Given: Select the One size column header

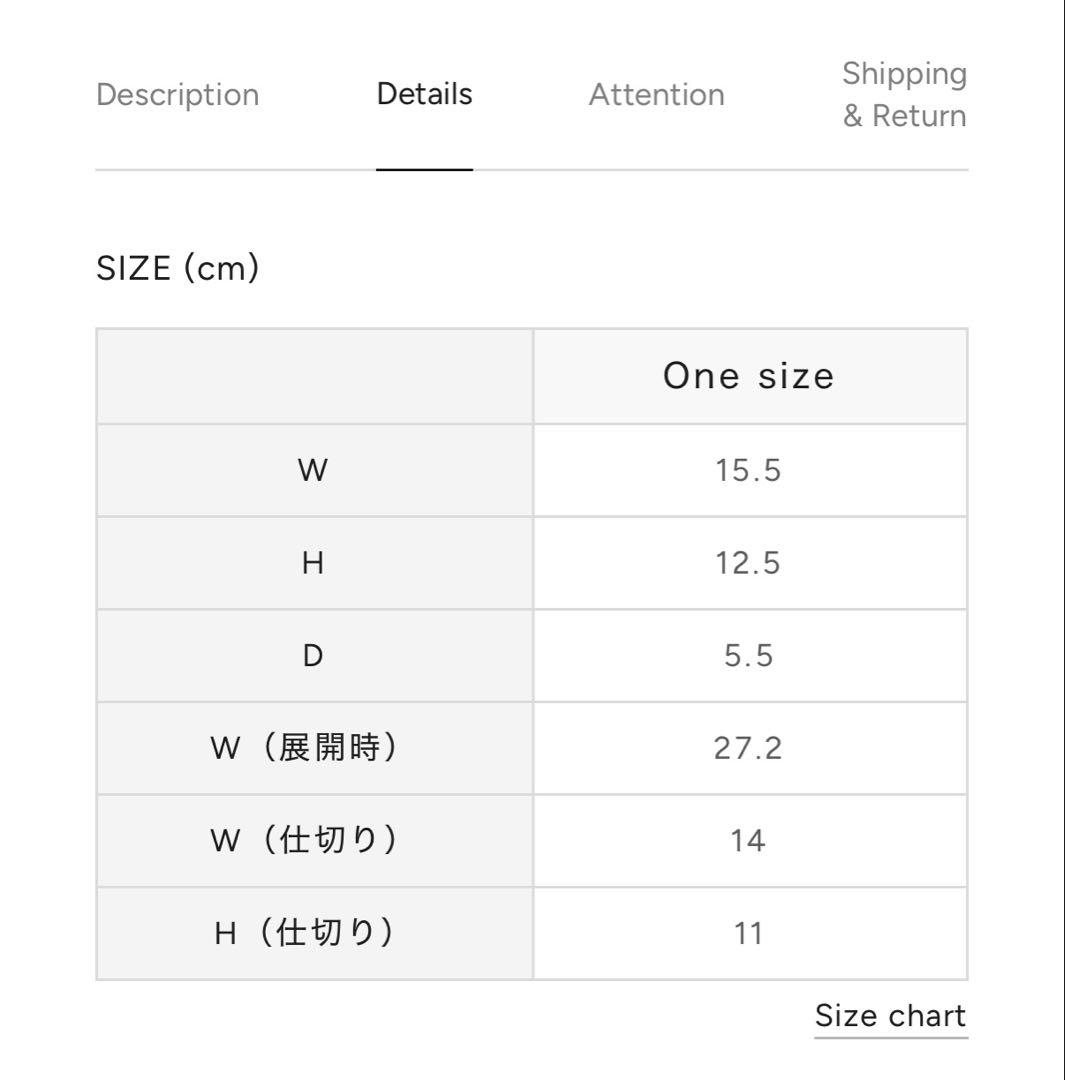Looking at the screenshot, I should point(748,376).
